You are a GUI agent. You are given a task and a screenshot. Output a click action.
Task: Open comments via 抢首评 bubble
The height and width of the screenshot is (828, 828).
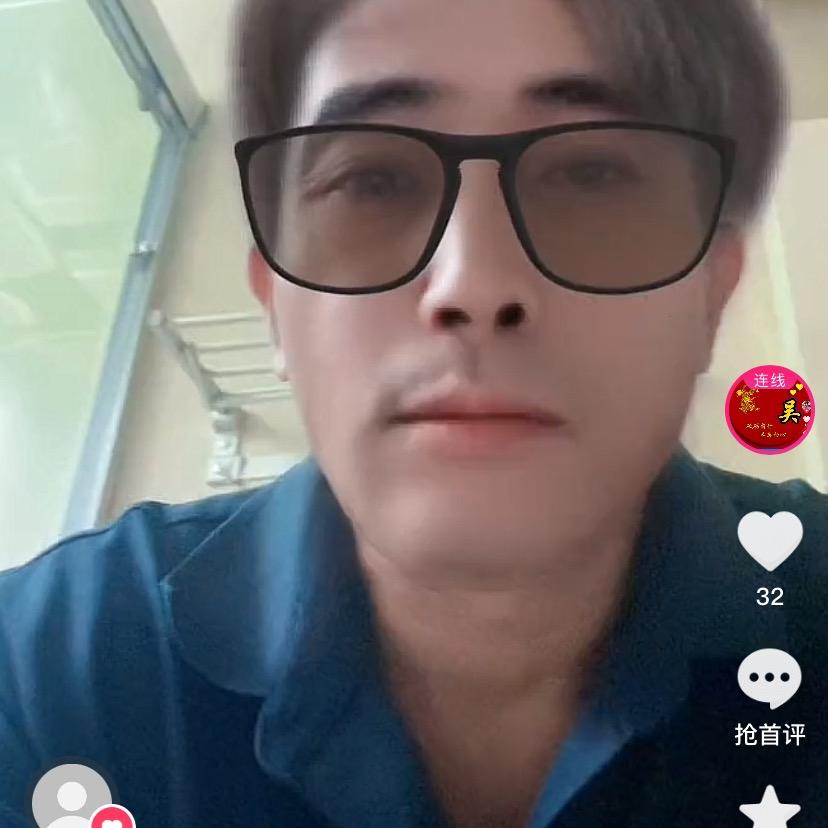pyautogui.click(x=769, y=680)
